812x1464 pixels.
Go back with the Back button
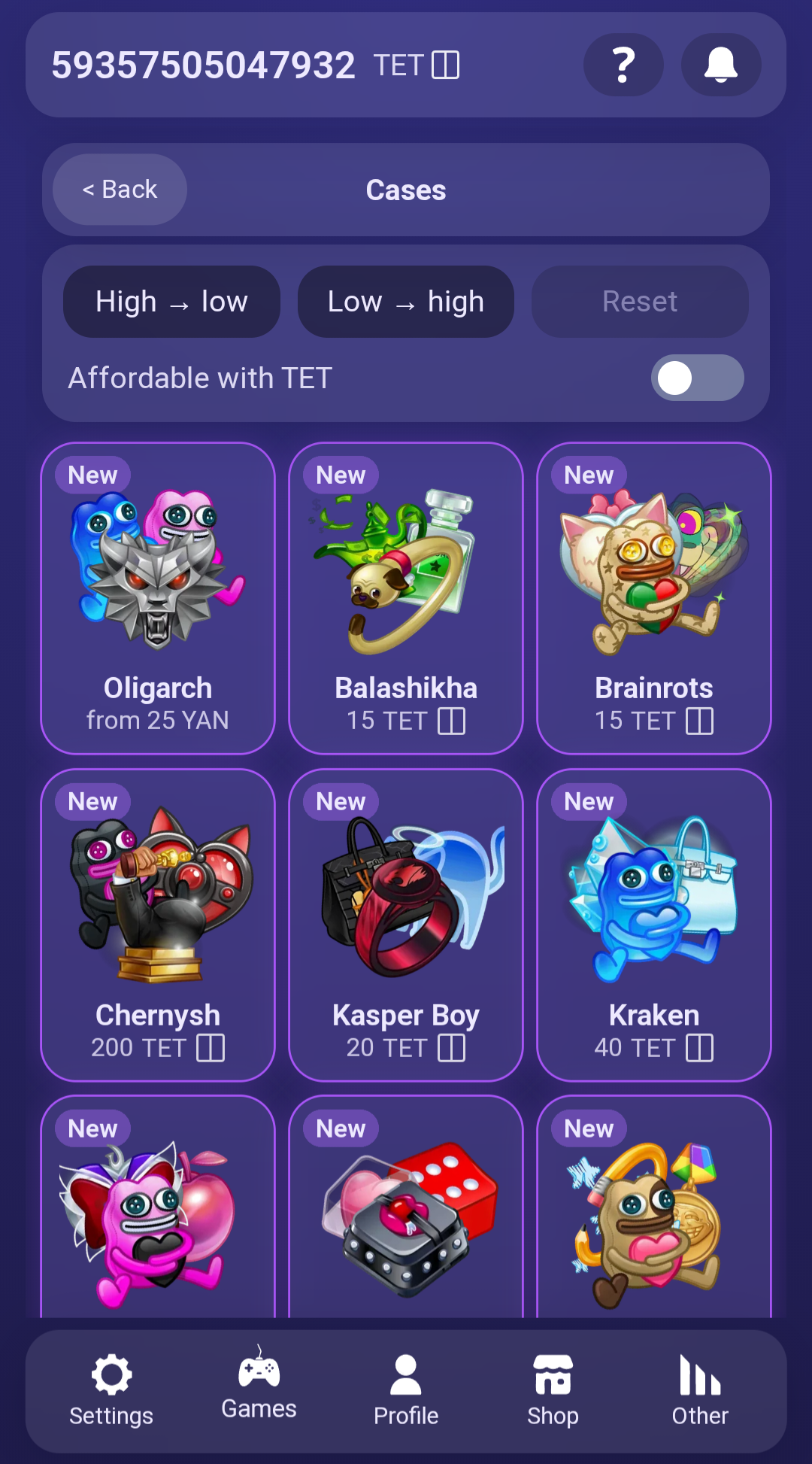[x=120, y=190]
